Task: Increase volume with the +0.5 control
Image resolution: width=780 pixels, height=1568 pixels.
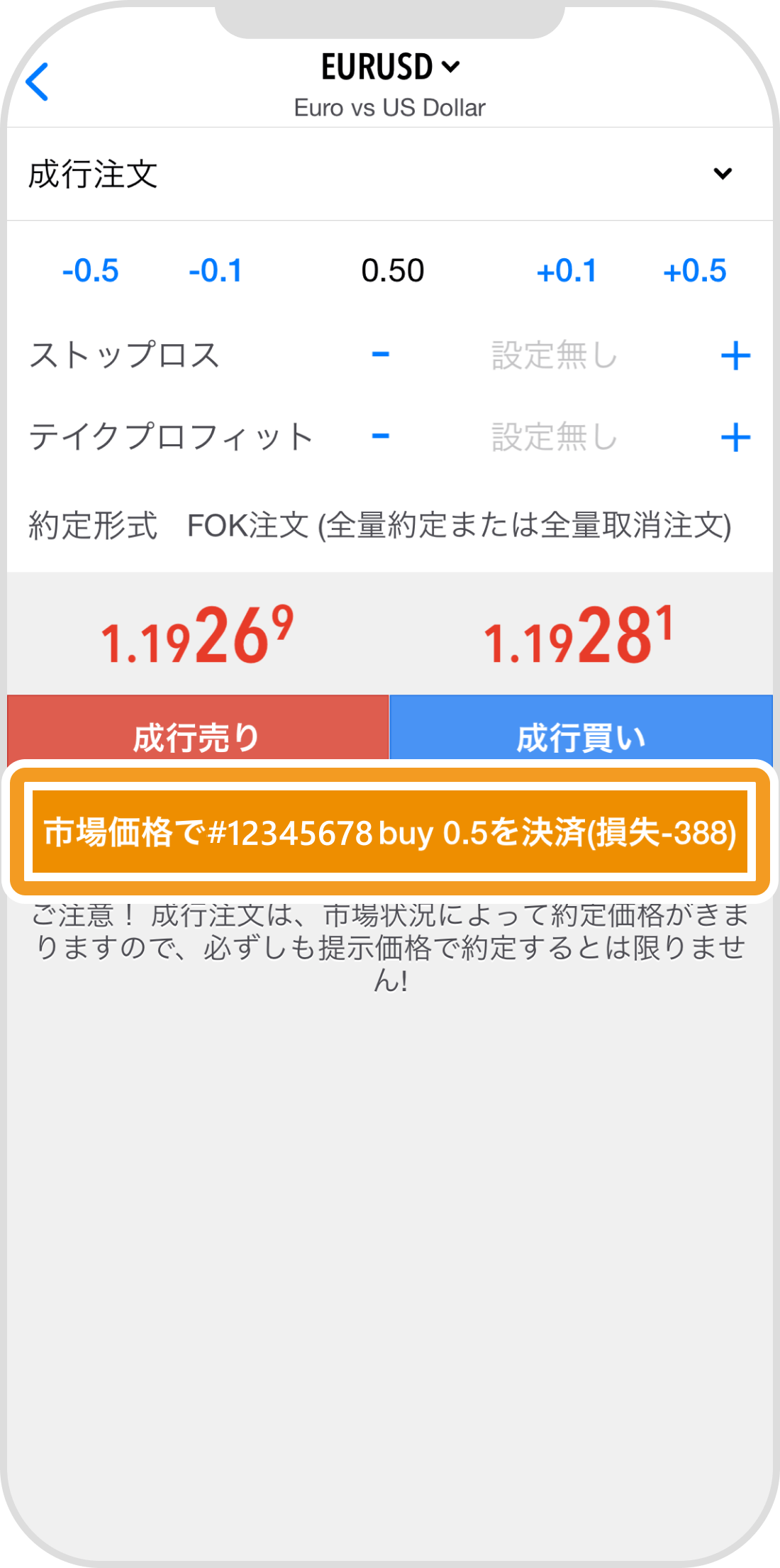Action: (696, 270)
